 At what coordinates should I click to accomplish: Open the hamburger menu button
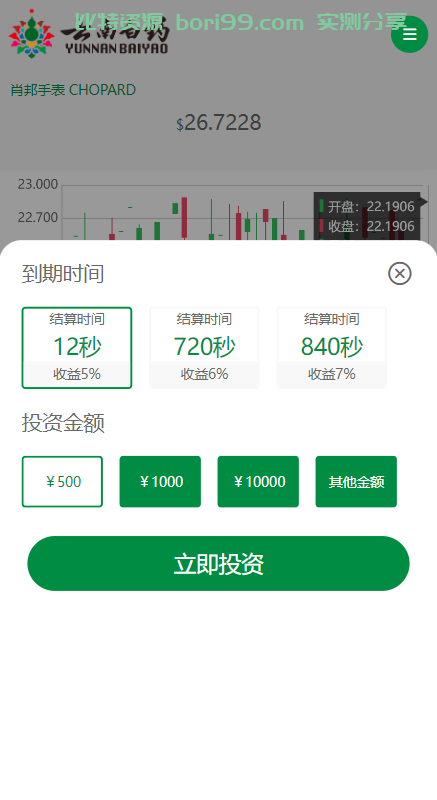coord(409,34)
